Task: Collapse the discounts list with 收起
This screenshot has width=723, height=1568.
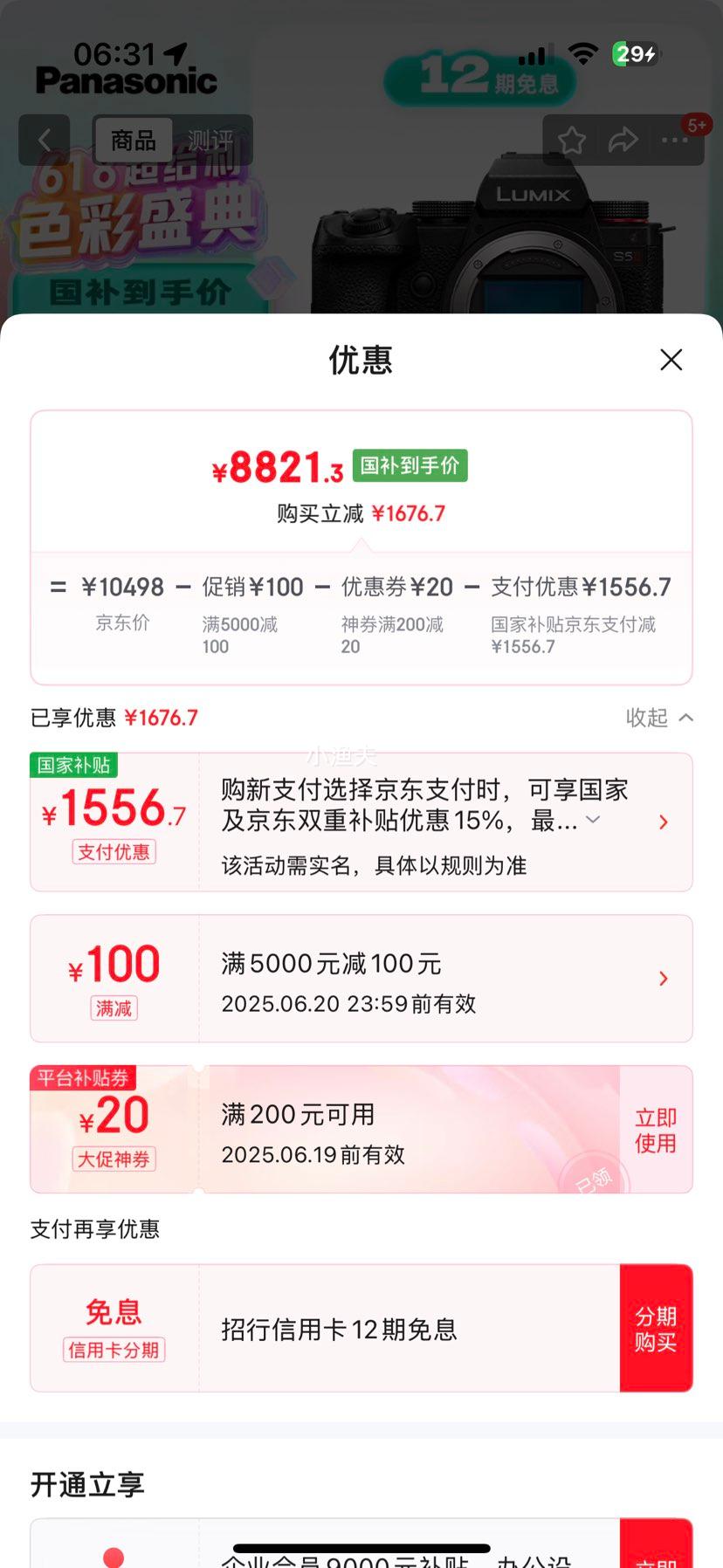Action: pyautogui.click(x=659, y=718)
